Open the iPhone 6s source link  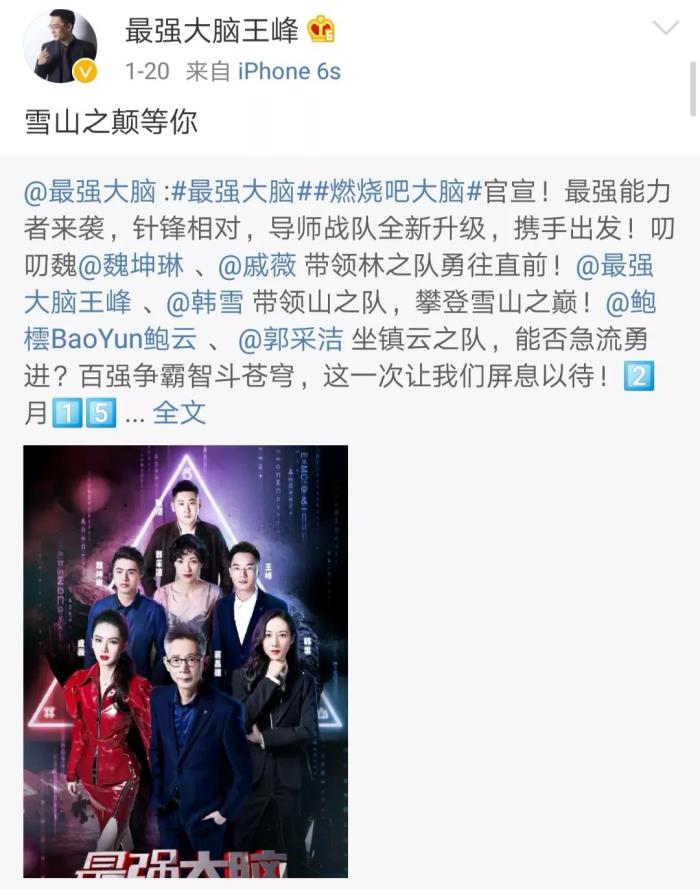tap(289, 71)
